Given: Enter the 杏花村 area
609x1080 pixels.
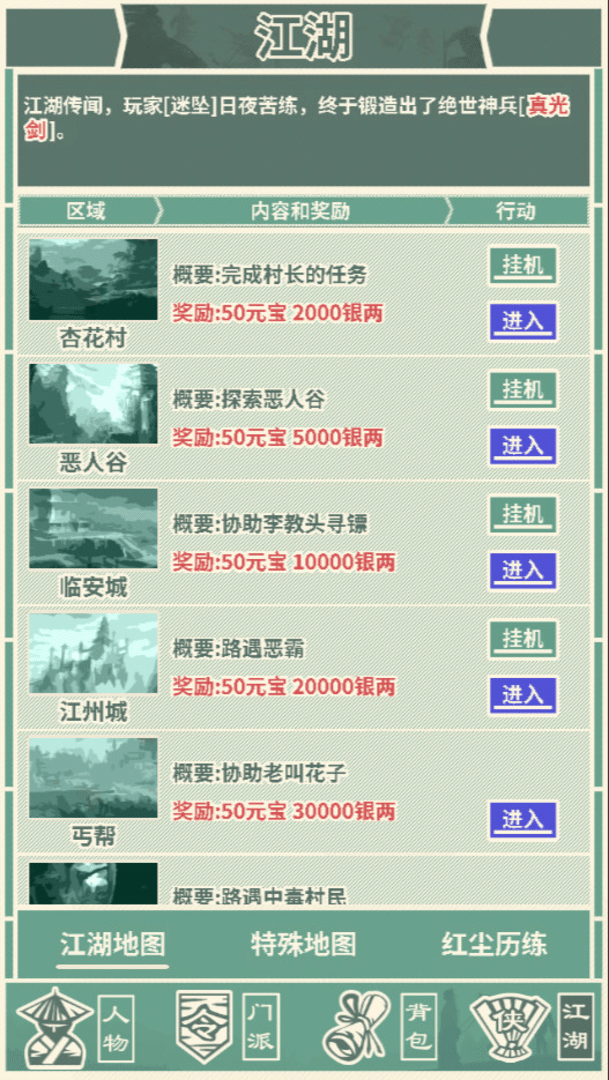Looking at the screenshot, I should tap(523, 322).
